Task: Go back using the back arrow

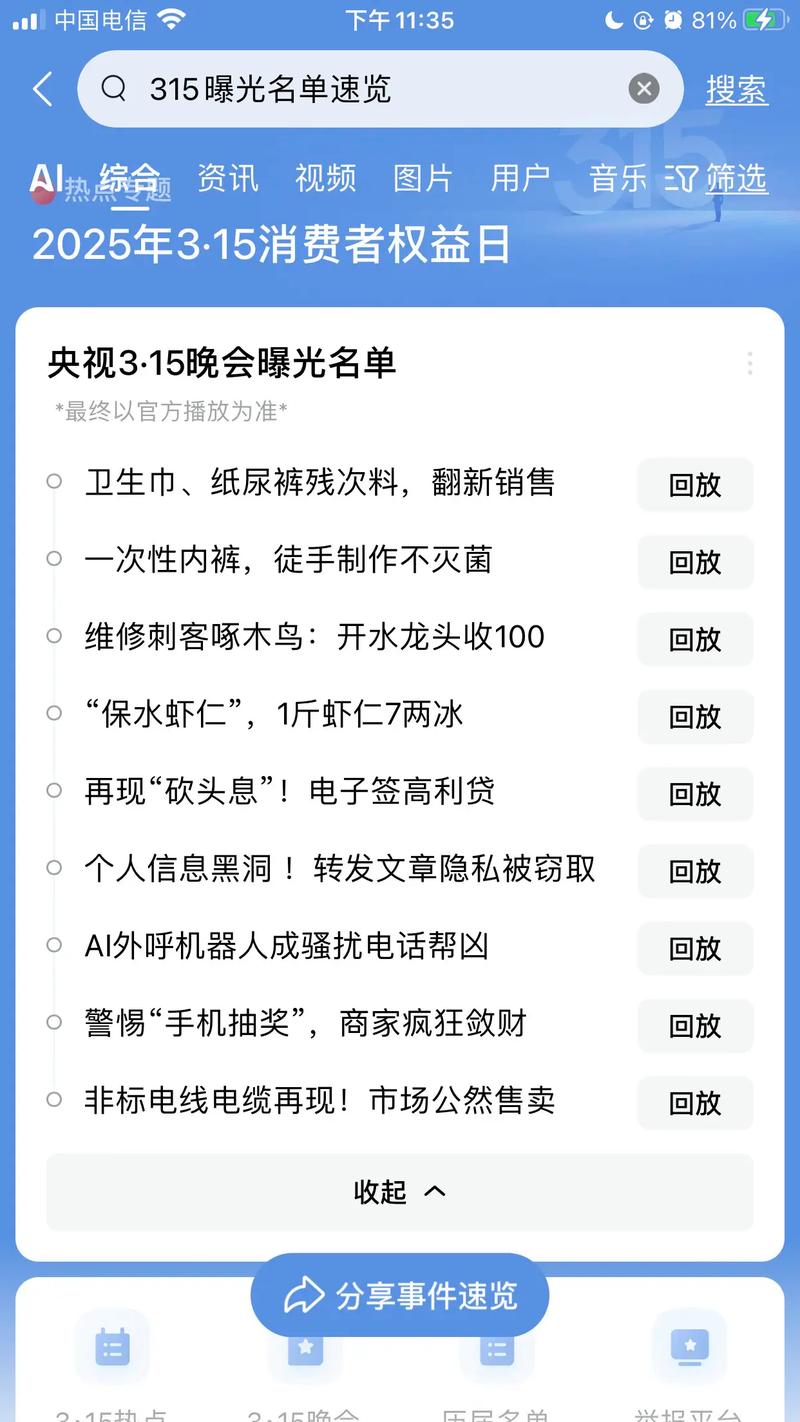Action: click(42, 90)
